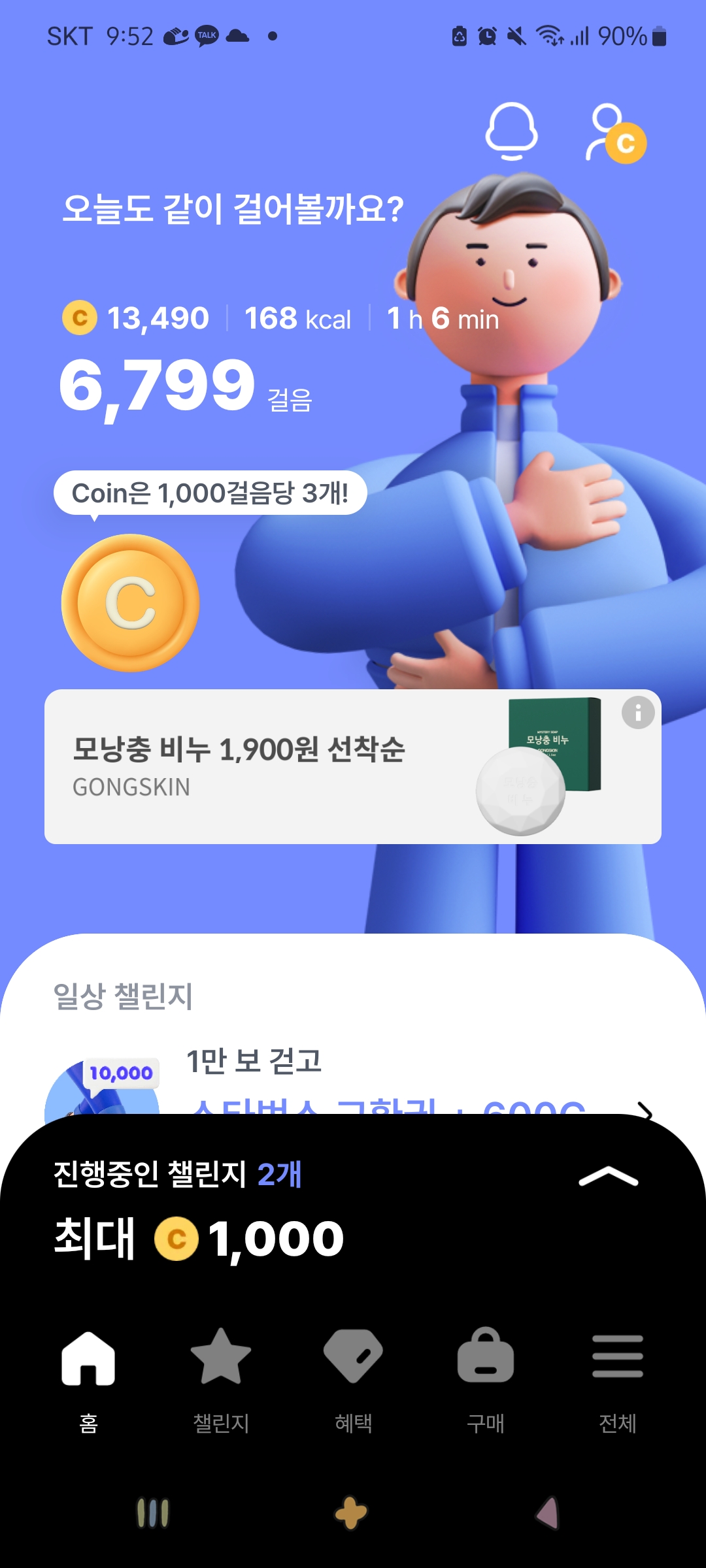
Task: Collect the large gold coin
Action: [x=131, y=602]
